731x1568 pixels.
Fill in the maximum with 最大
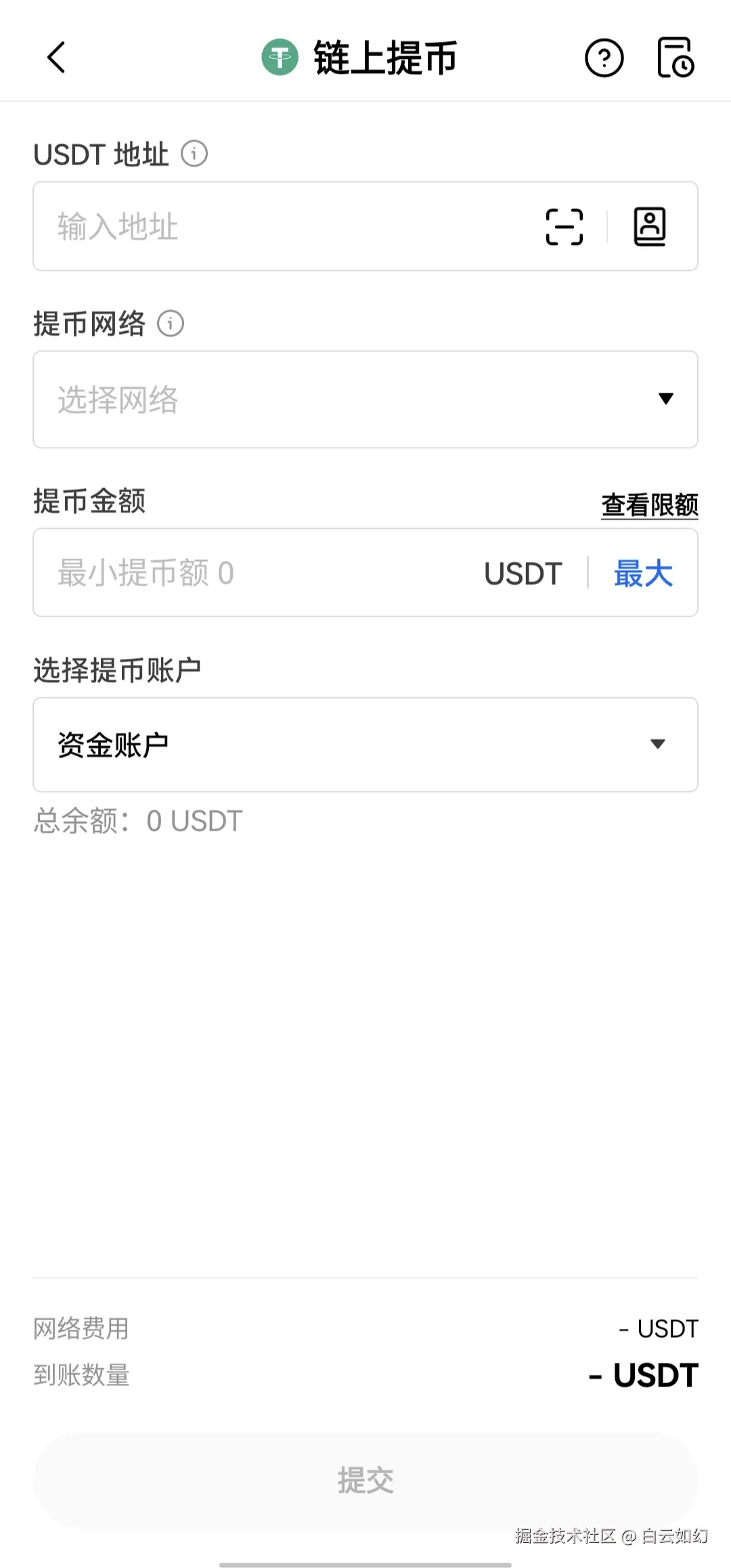click(x=643, y=573)
